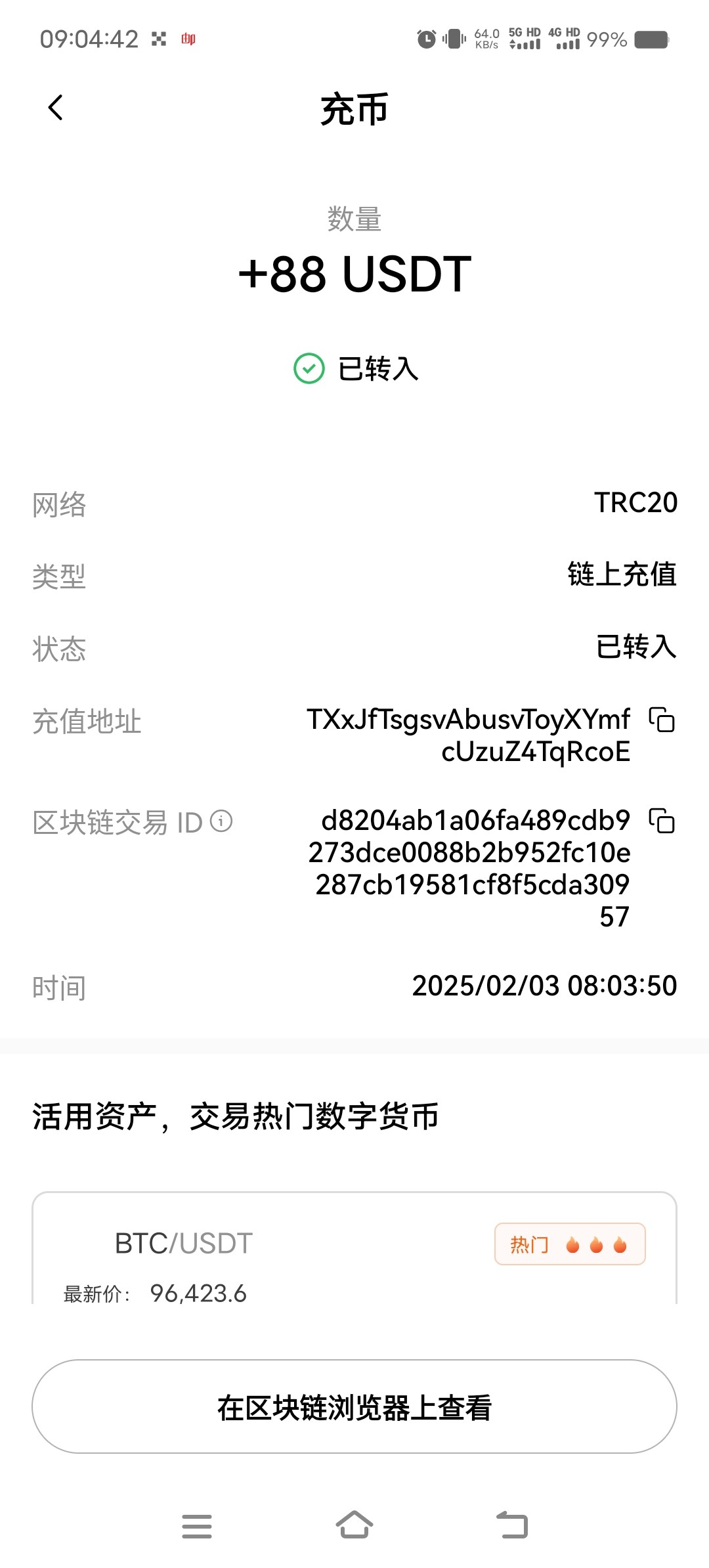Open info icon beside 区块链交易 ID
This screenshot has height=1568, width=709.
[x=221, y=821]
